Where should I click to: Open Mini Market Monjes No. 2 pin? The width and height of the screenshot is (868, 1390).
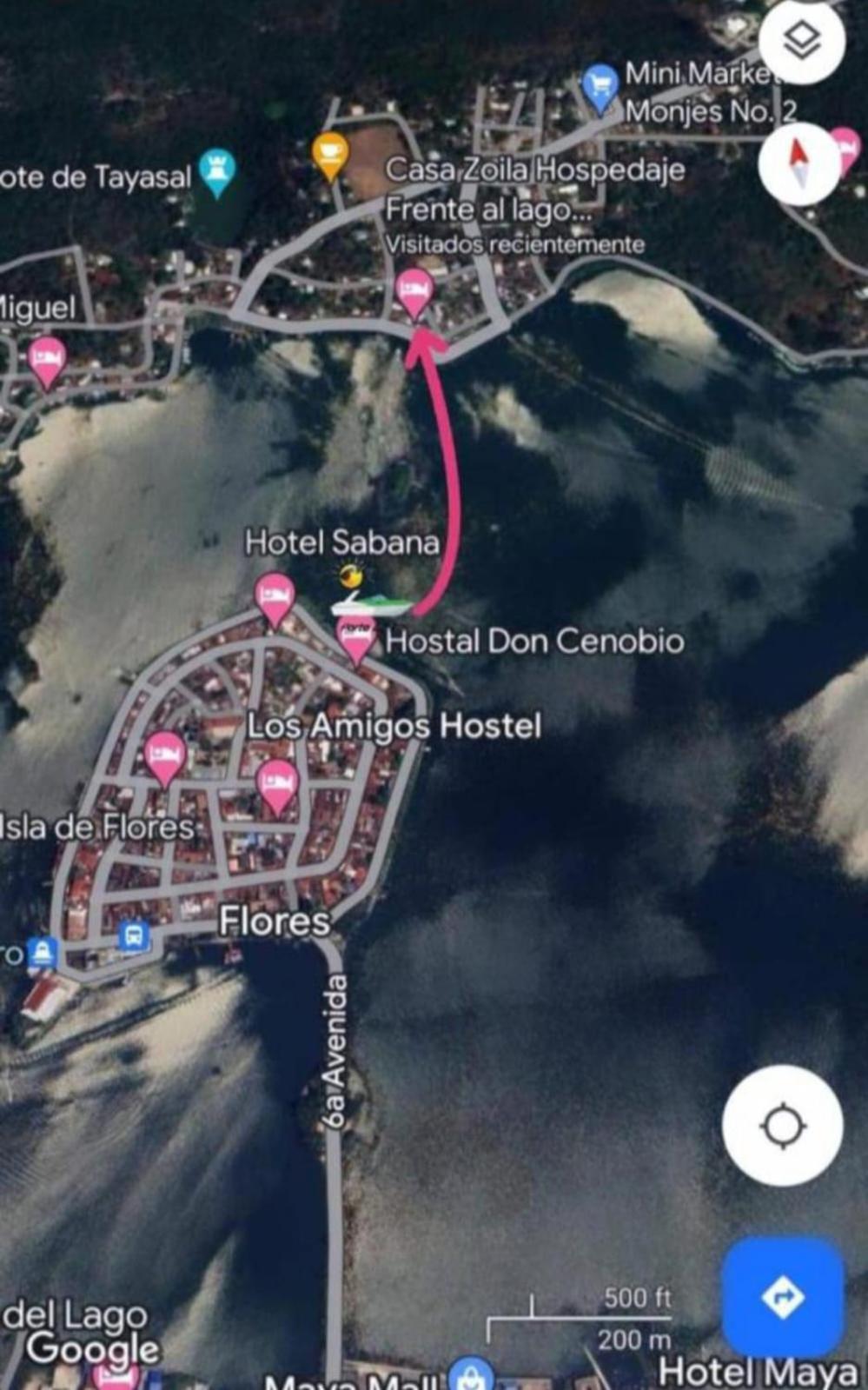tap(599, 86)
